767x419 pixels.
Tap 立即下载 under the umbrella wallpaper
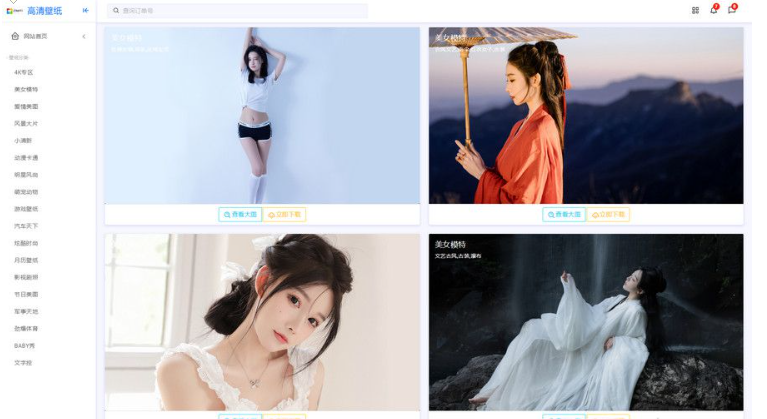click(x=609, y=214)
